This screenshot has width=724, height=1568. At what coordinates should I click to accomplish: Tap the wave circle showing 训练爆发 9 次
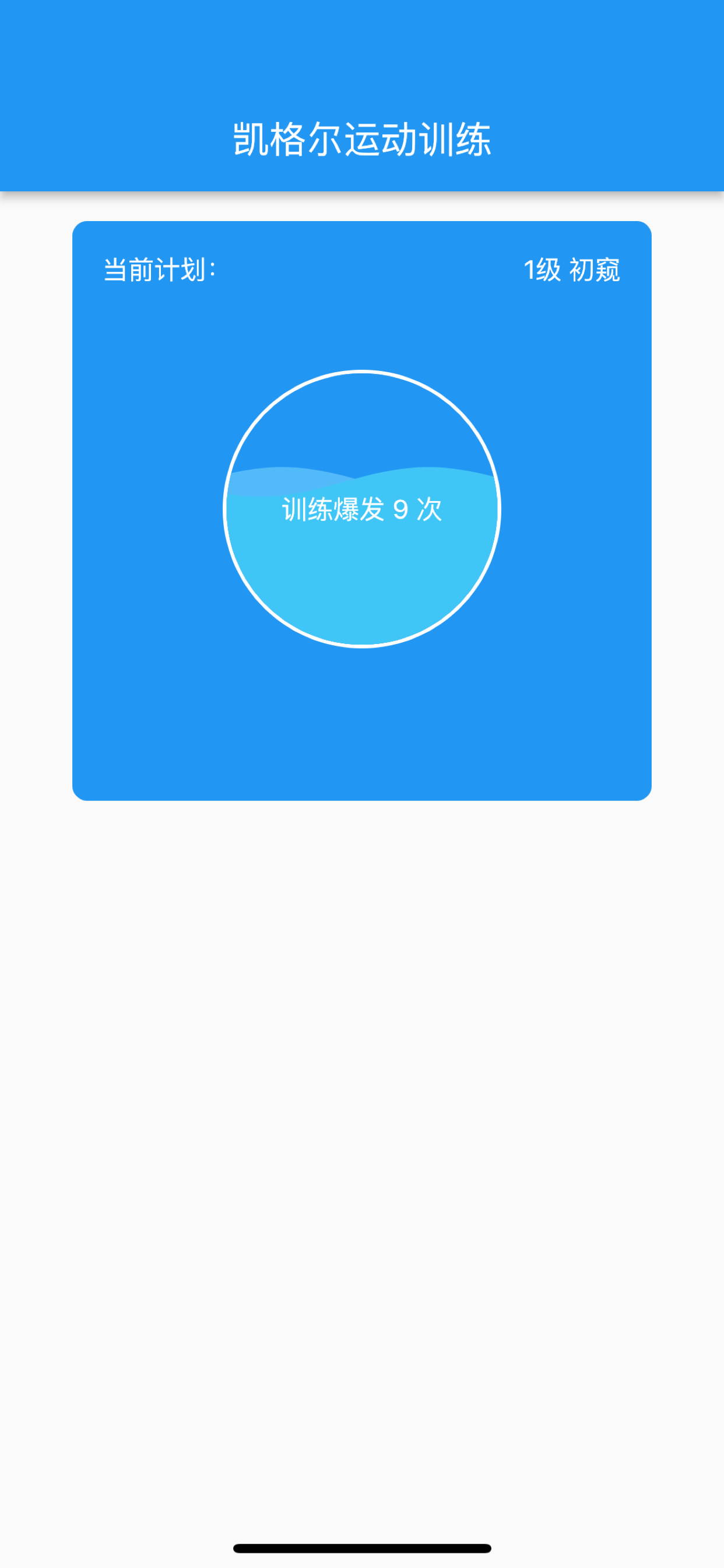click(x=362, y=509)
